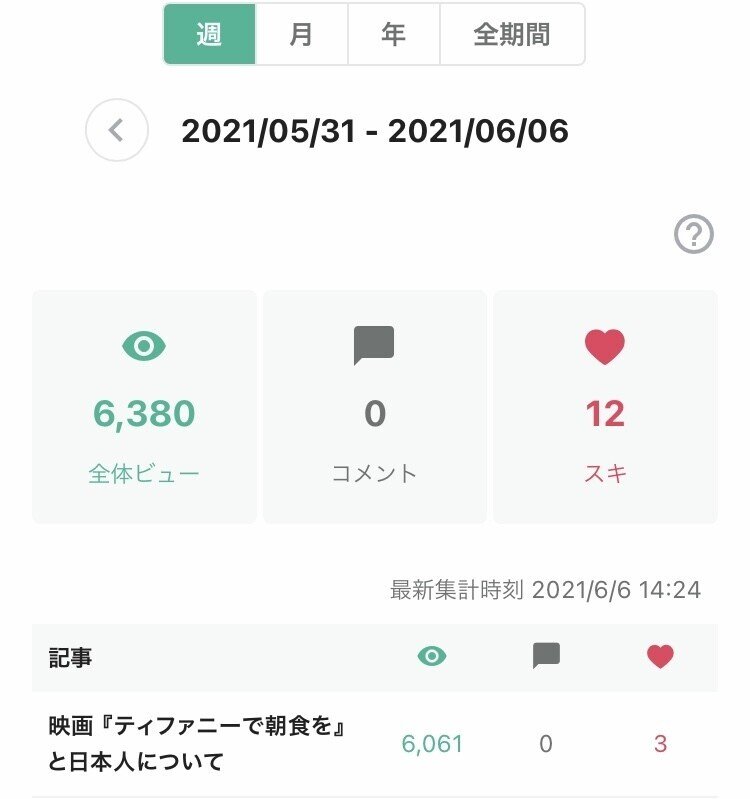The height and width of the screenshot is (799, 750).
Task: Sort articles by heart likes icon
Action: [x=660, y=656]
